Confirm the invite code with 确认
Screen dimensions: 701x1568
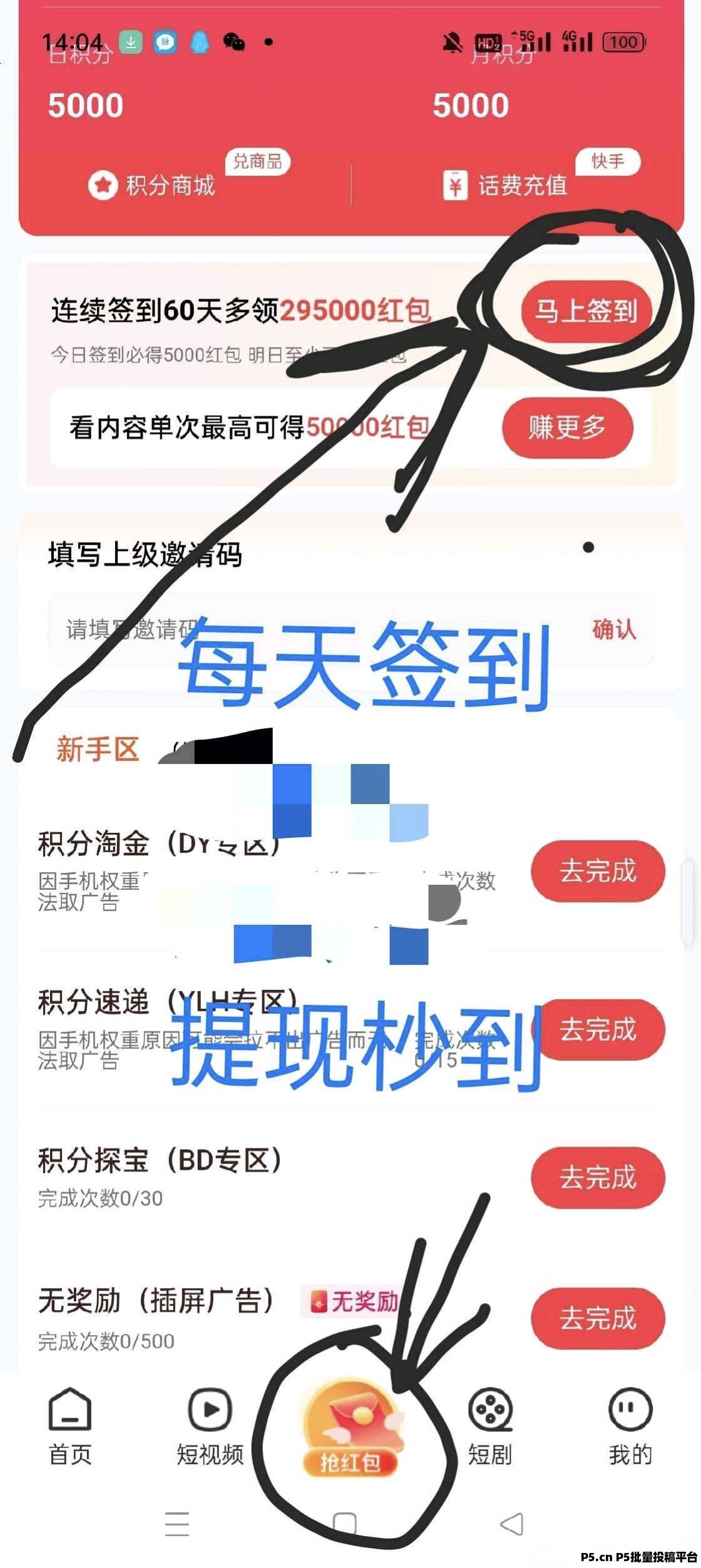(614, 629)
